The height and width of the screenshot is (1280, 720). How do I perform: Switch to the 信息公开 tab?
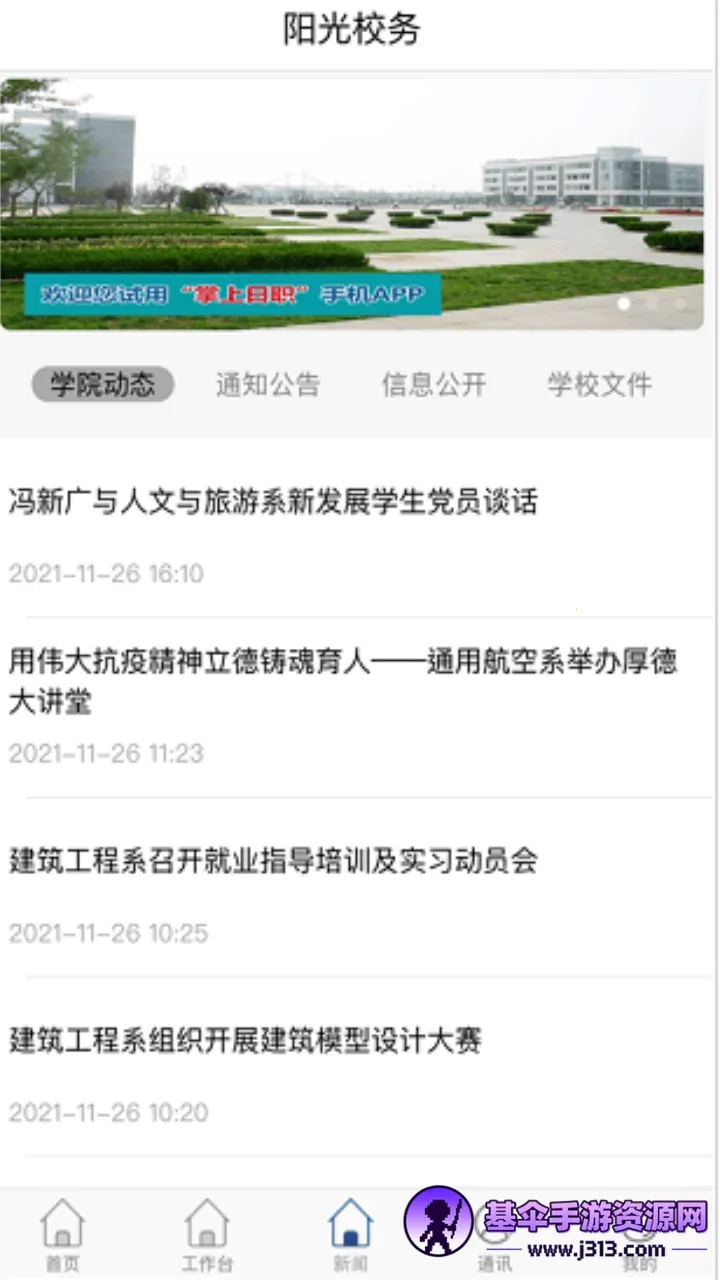coord(434,384)
